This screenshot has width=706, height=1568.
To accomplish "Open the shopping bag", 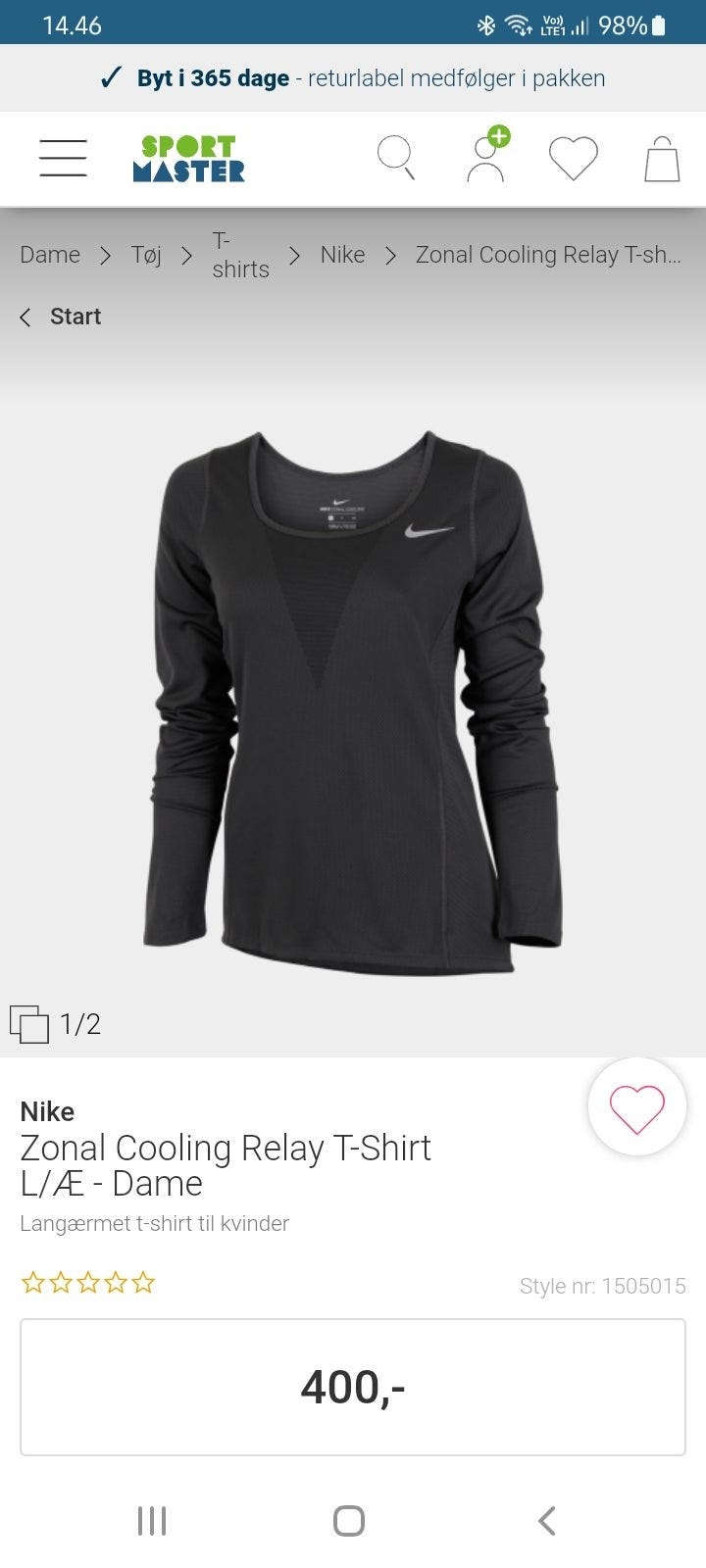I will 662,158.
